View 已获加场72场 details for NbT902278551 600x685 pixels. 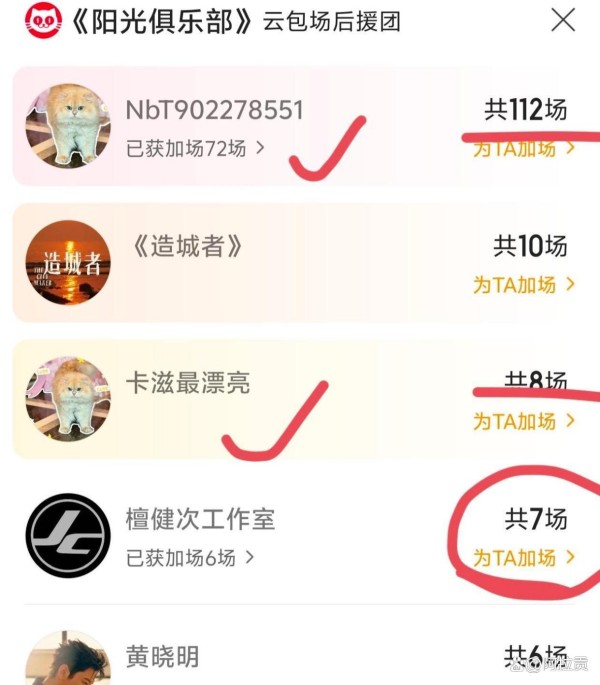coord(195,149)
